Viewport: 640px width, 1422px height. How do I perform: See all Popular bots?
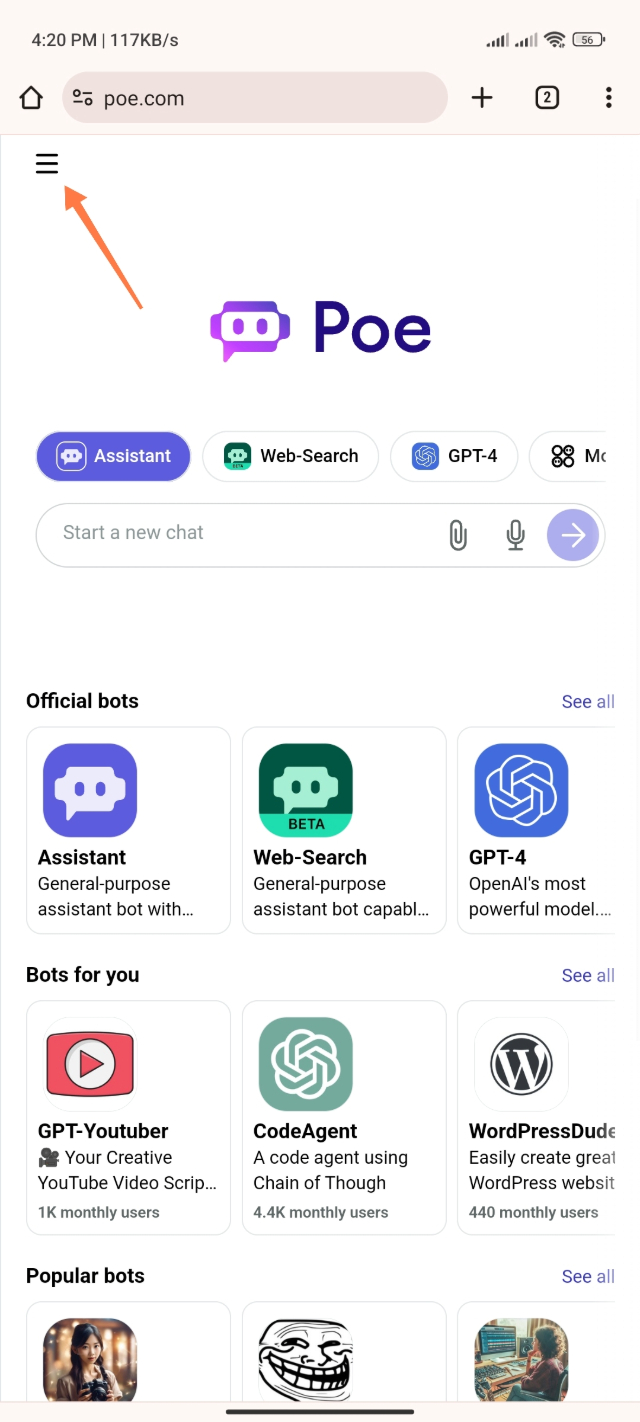coord(587,1277)
